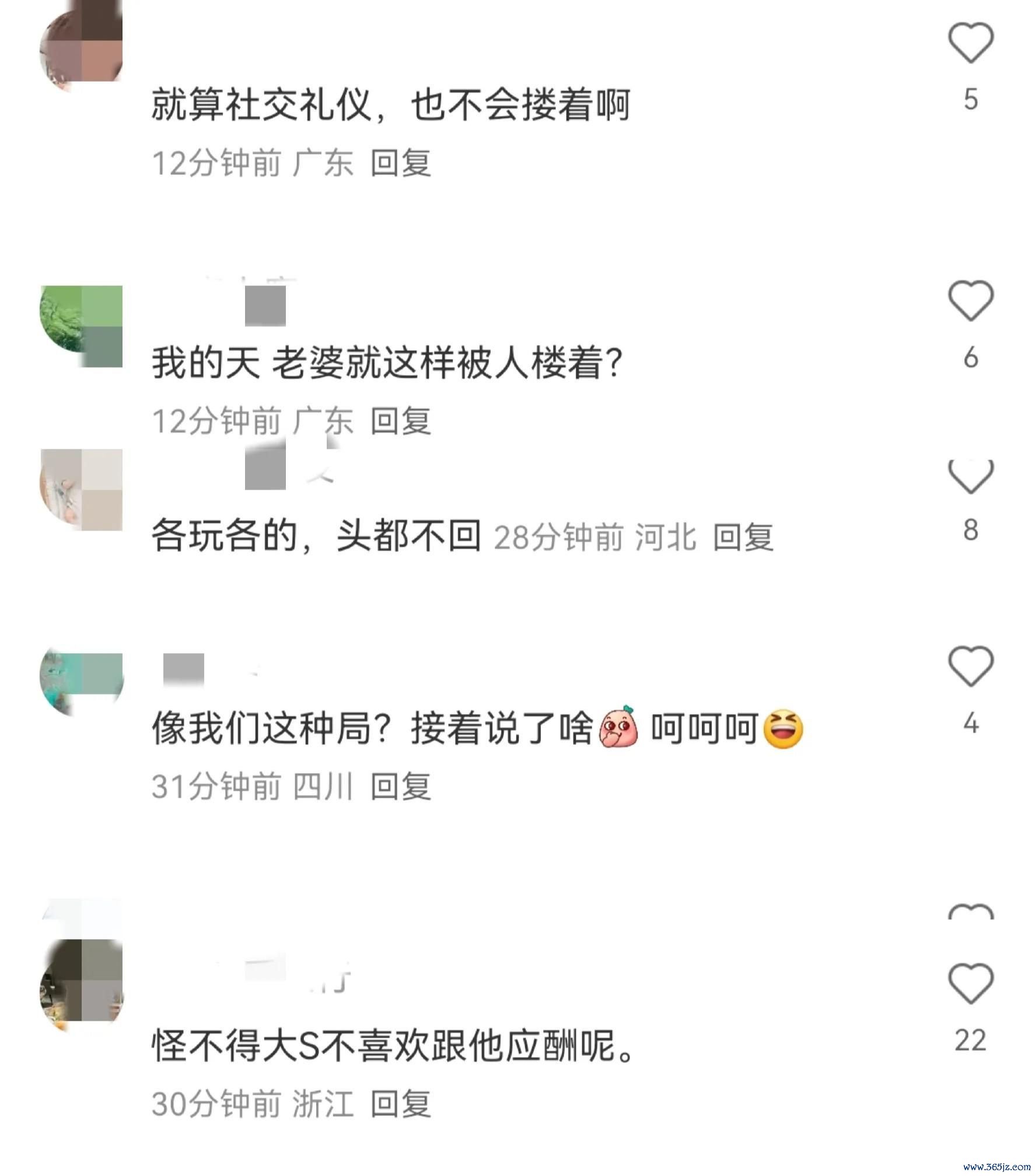
Task: Reply to the comment "就算社交礼仪，也不会搂着啊"
Action: tap(401, 163)
